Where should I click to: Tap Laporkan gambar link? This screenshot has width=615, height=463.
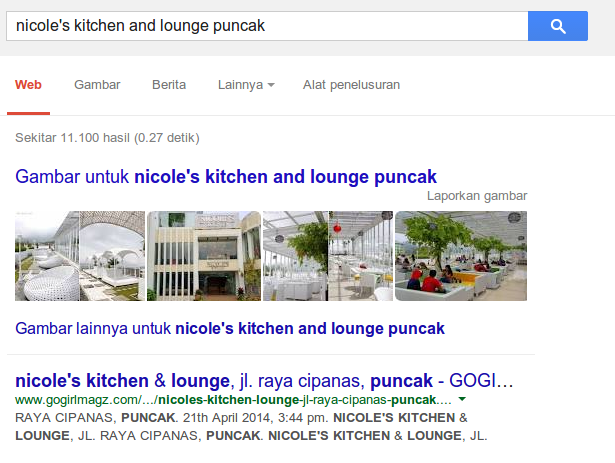[x=476, y=196]
